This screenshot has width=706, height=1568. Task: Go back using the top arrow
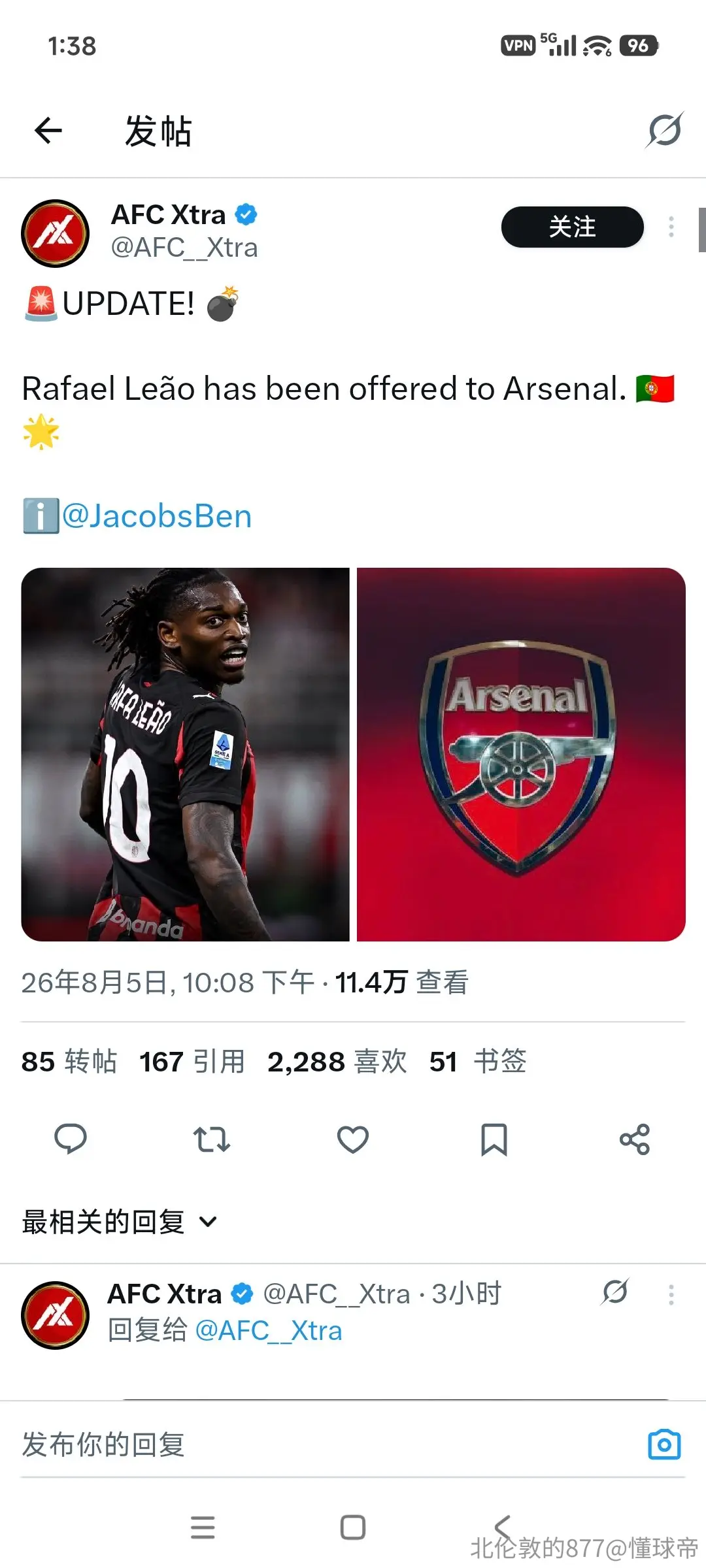[x=48, y=130]
